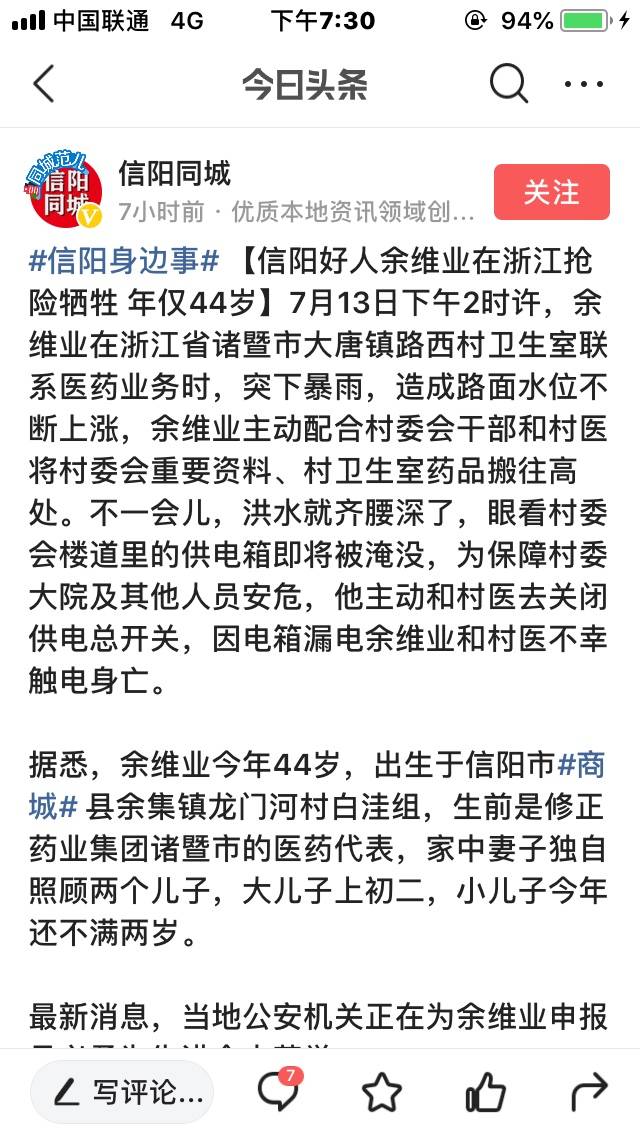The image size is (640, 1136).
Task: Tap the 写评论 comment box
Action: pyautogui.click(x=122, y=1093)
